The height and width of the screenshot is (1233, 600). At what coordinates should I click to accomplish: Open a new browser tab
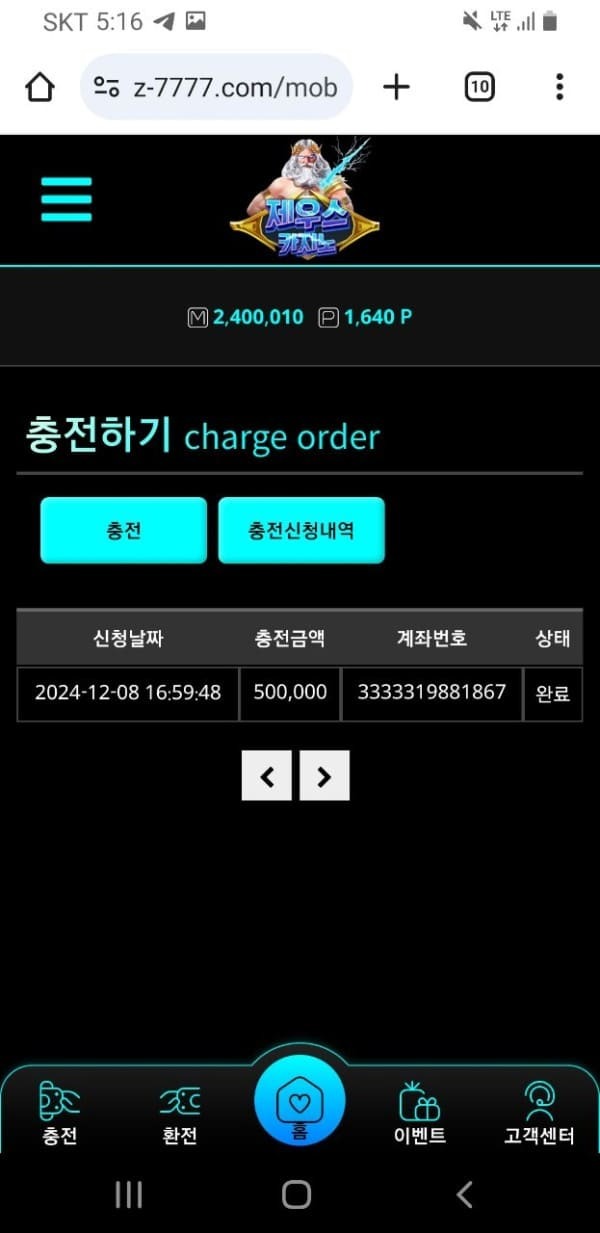point(397,87)
